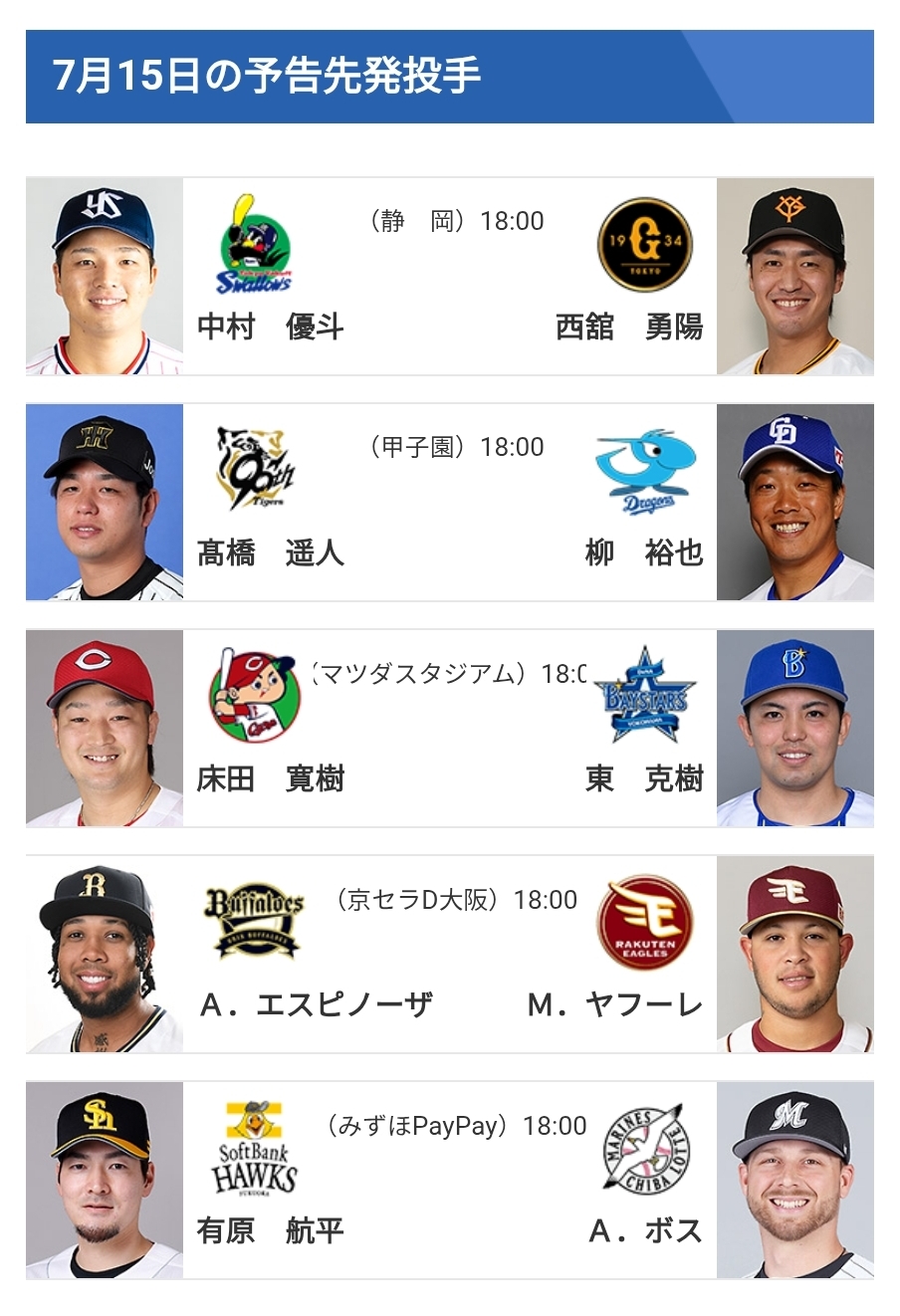
Task: View the Tigers vs Dragons game at Koshien
Action: [450, 503]
